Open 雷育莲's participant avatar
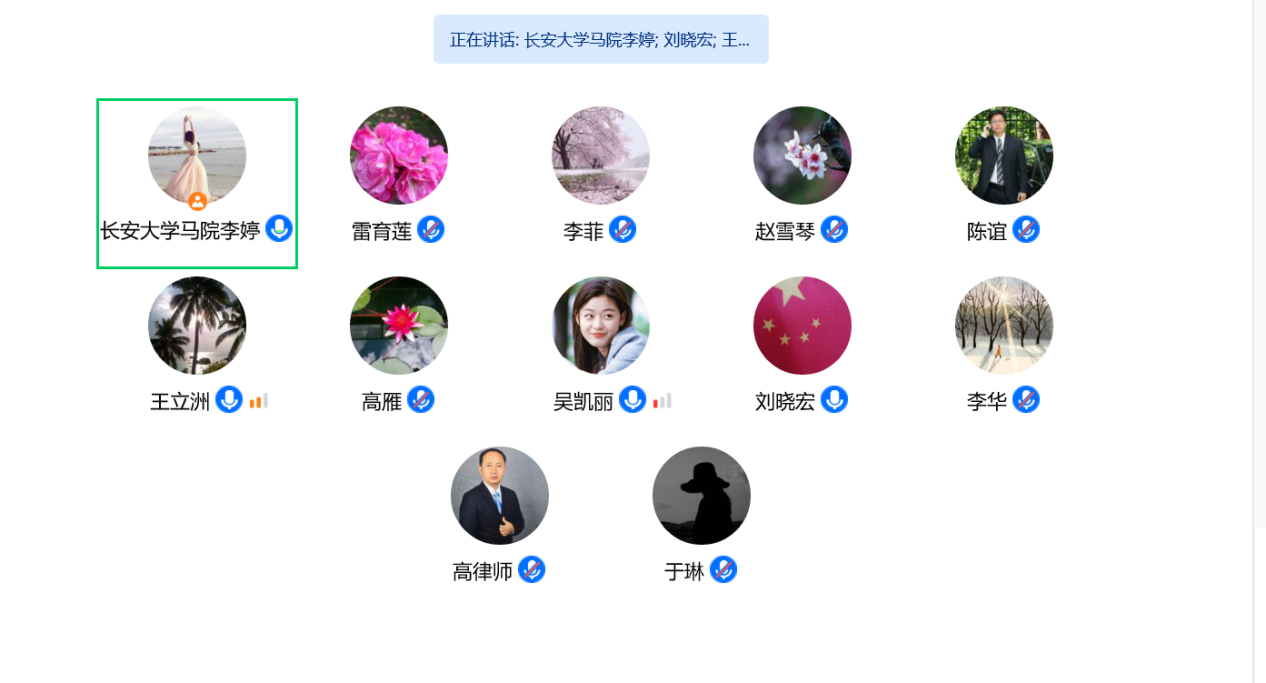This screenshot has width=1266, height=683. pos(399,156)
